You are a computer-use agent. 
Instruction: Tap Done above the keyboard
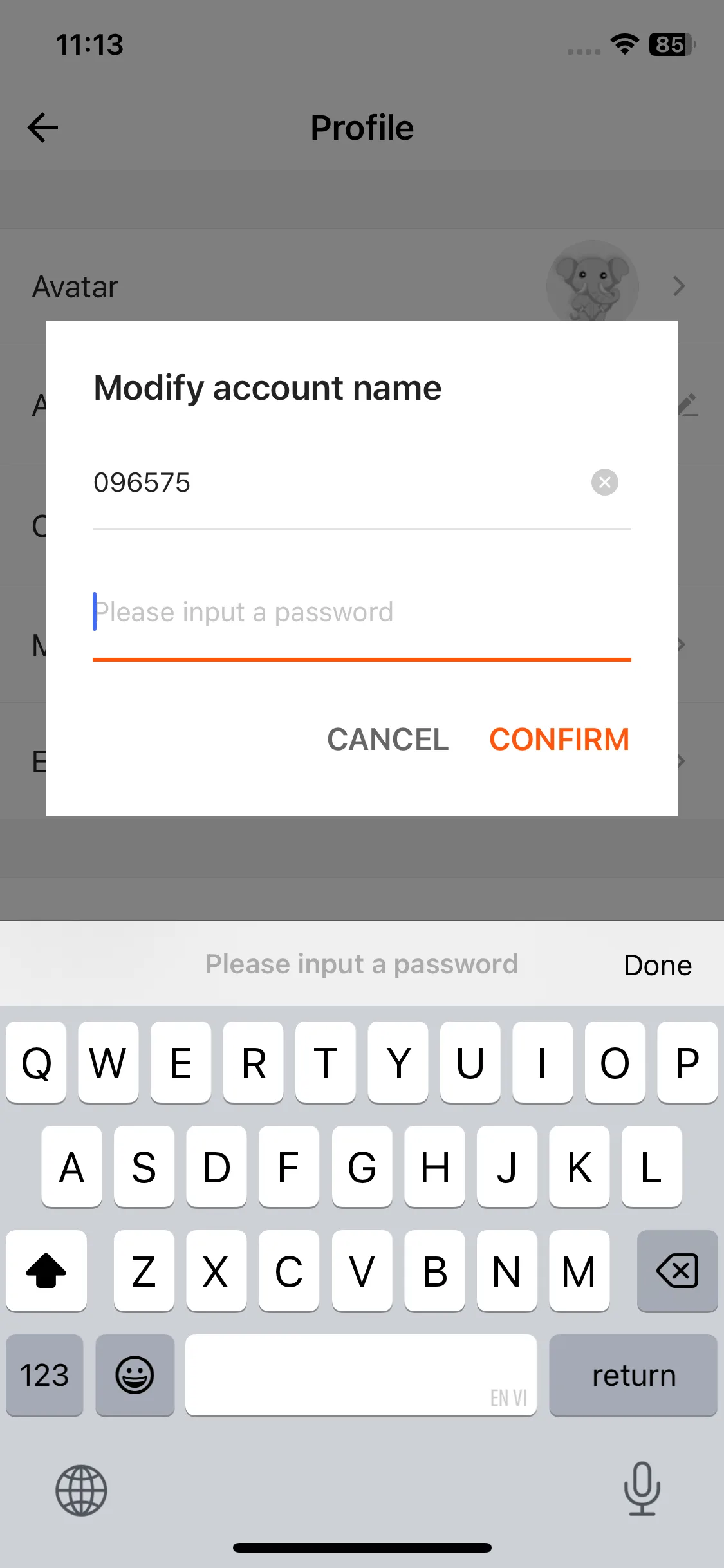[657, 965]
